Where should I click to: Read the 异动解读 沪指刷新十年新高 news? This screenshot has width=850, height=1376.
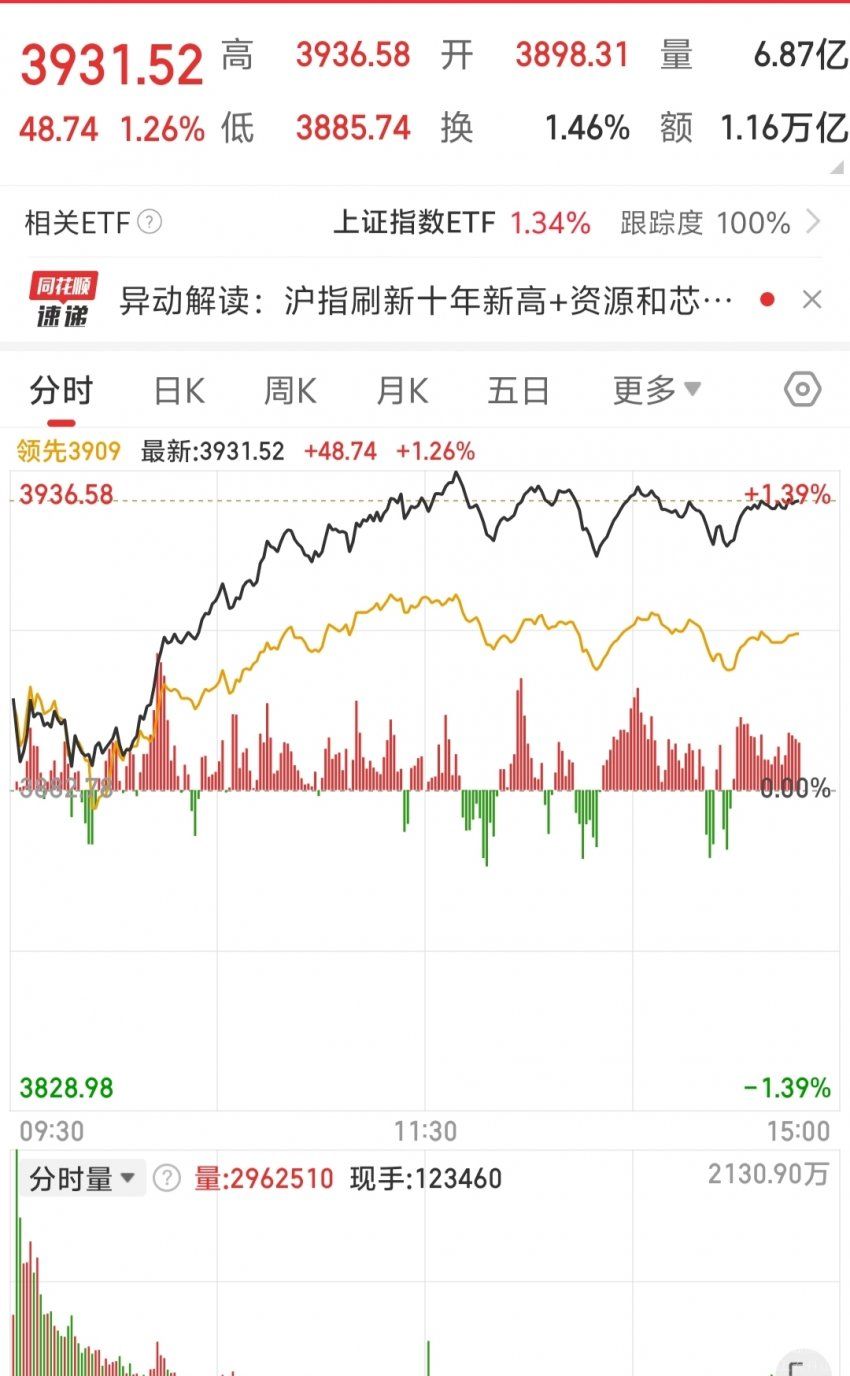click(x=426, y=300)
